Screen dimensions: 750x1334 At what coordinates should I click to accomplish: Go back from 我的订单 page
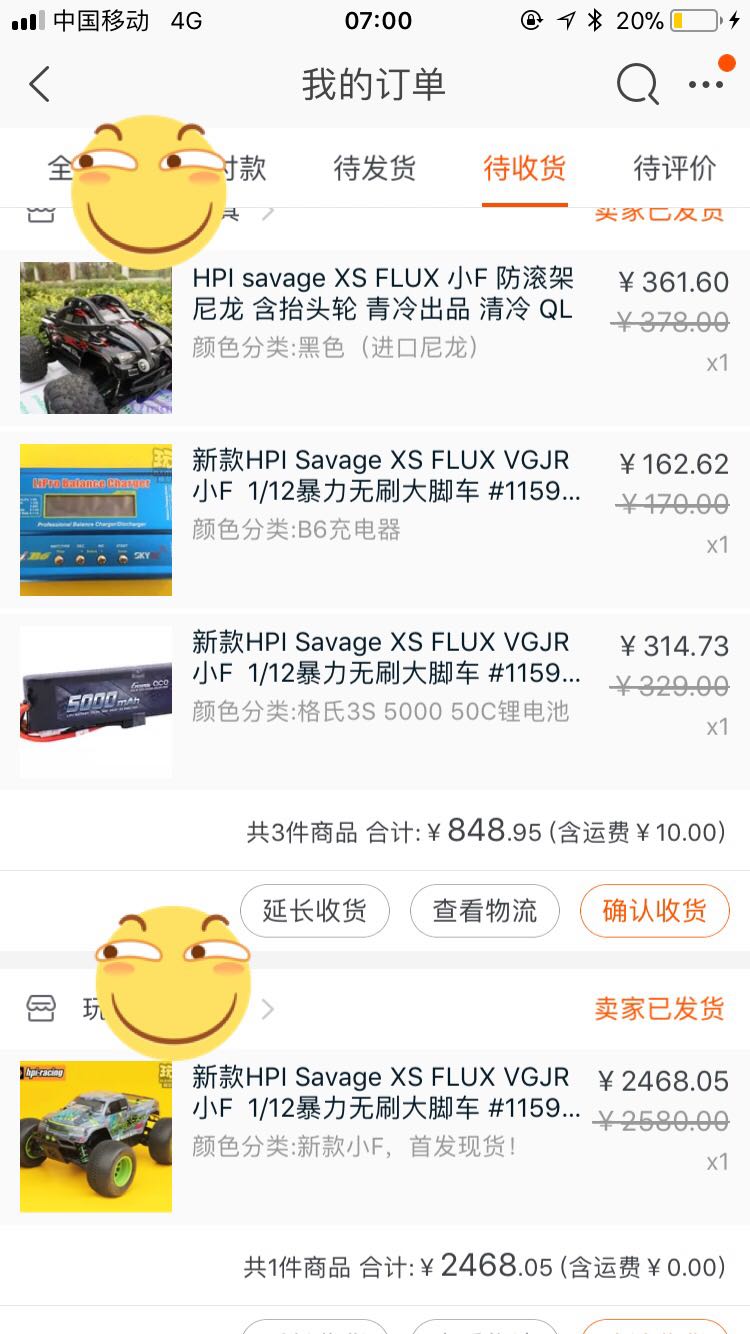pos(40,85)
